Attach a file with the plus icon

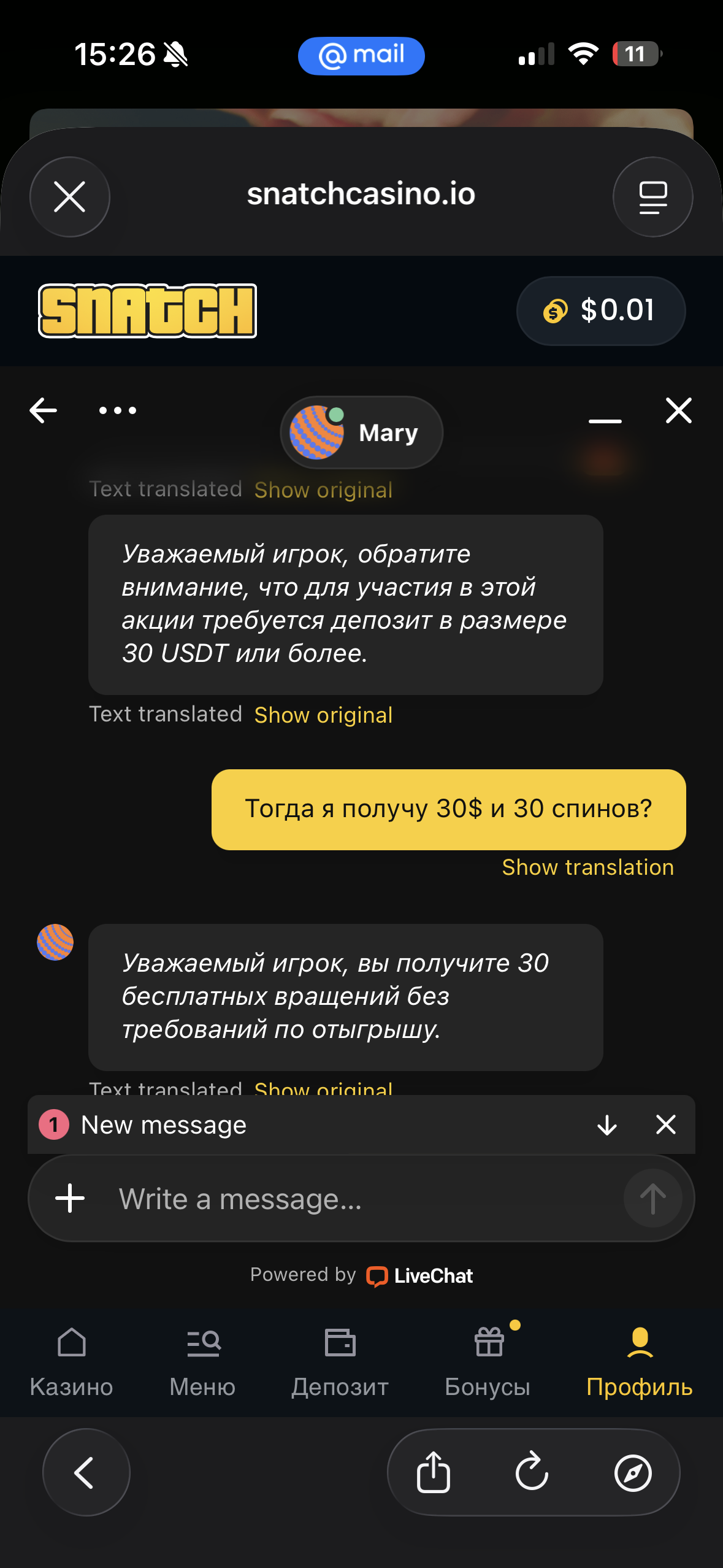(70, 1198)
